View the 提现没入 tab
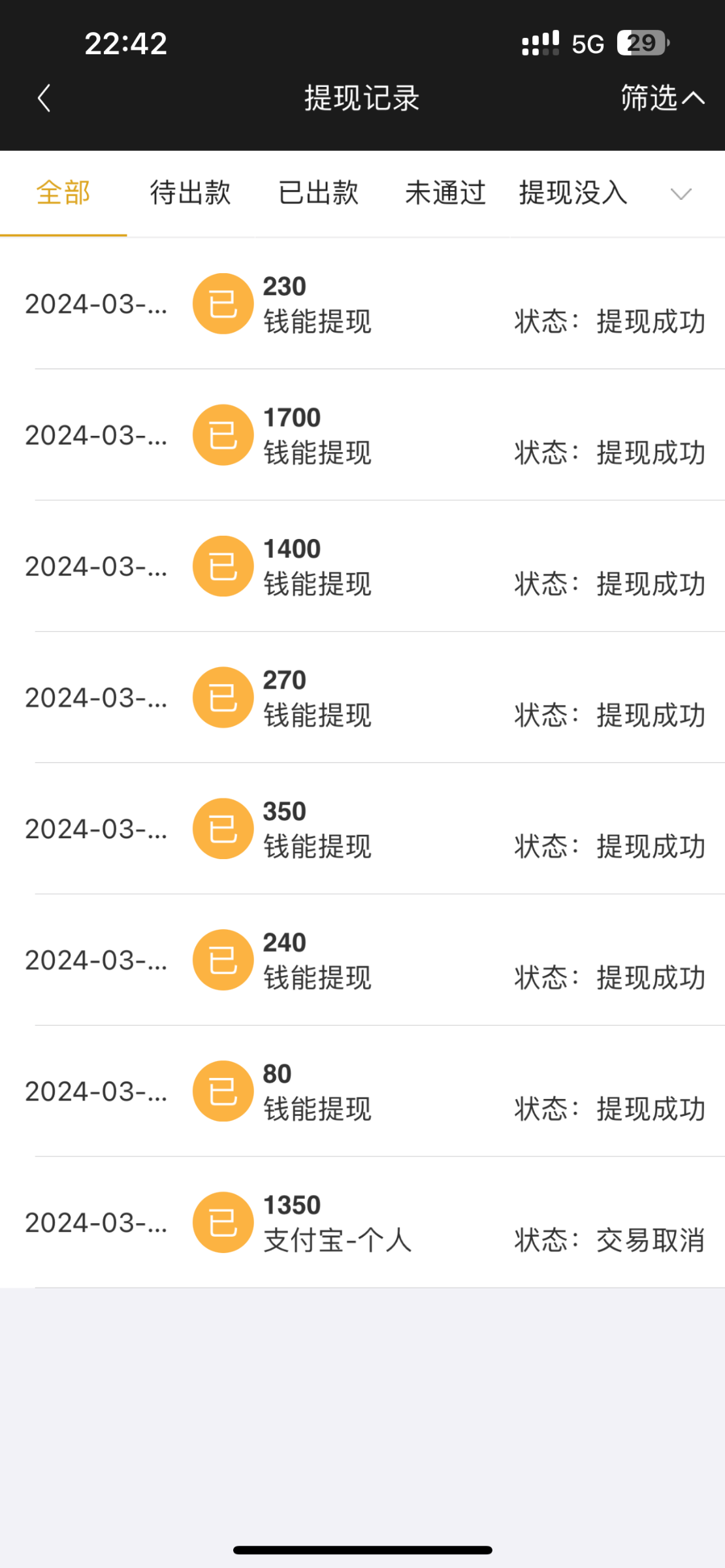Viewport: 725px width, 1568px height. coord(573,193)
